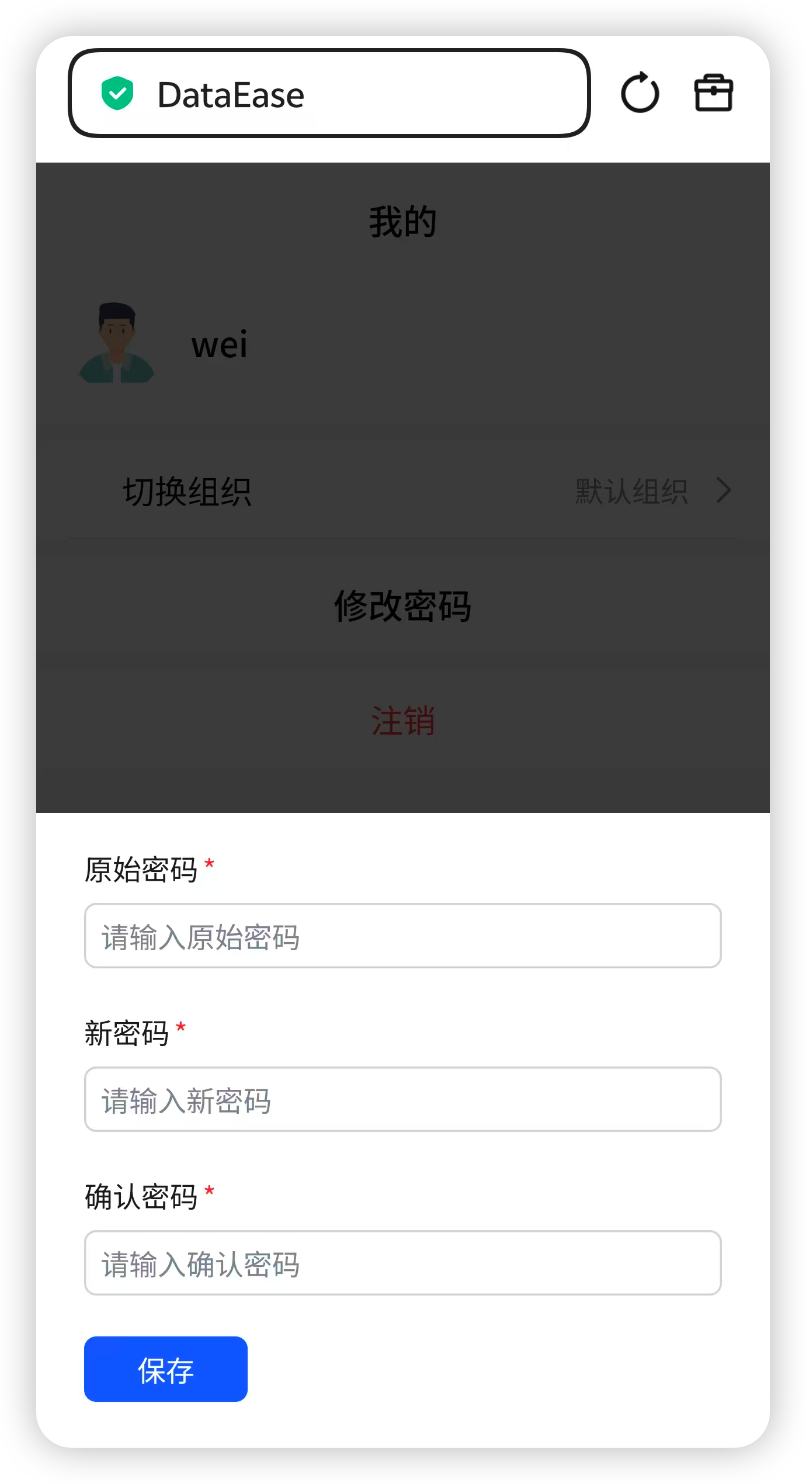This screenshot has width=806, height=1484.
Task: Tap the user avatar picture next to wei
Action: tap(115, 343)
